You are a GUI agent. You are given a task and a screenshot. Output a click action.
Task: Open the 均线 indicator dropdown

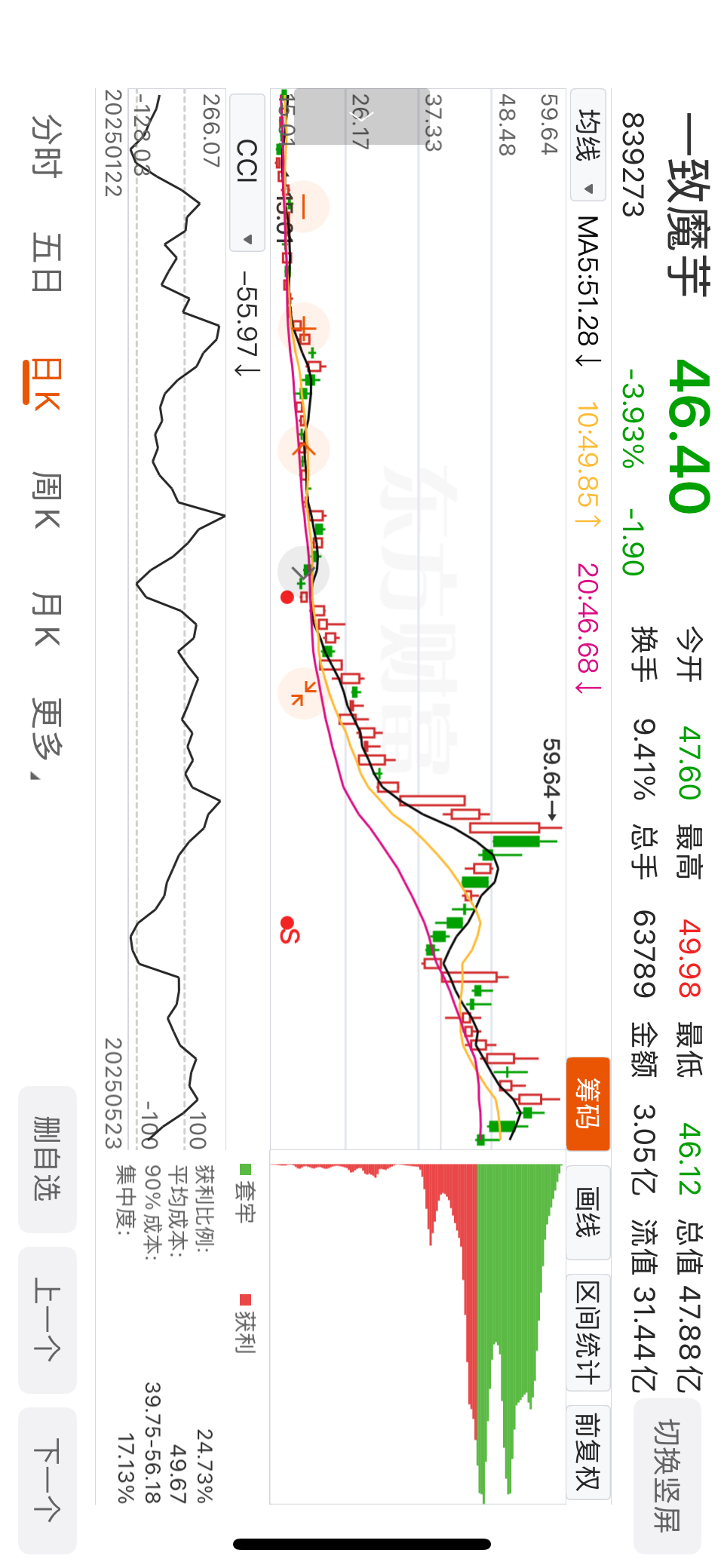588,145
